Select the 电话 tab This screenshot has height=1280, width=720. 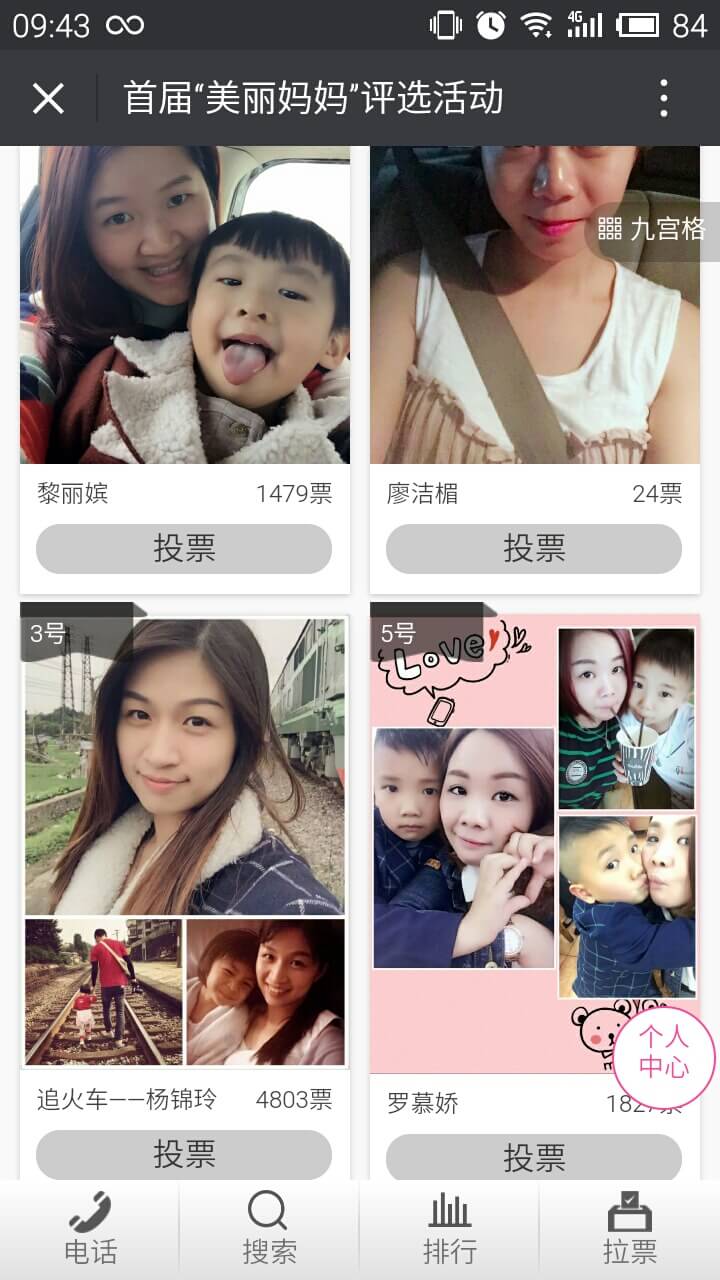pyautogui.click(x=90, y=1230)
